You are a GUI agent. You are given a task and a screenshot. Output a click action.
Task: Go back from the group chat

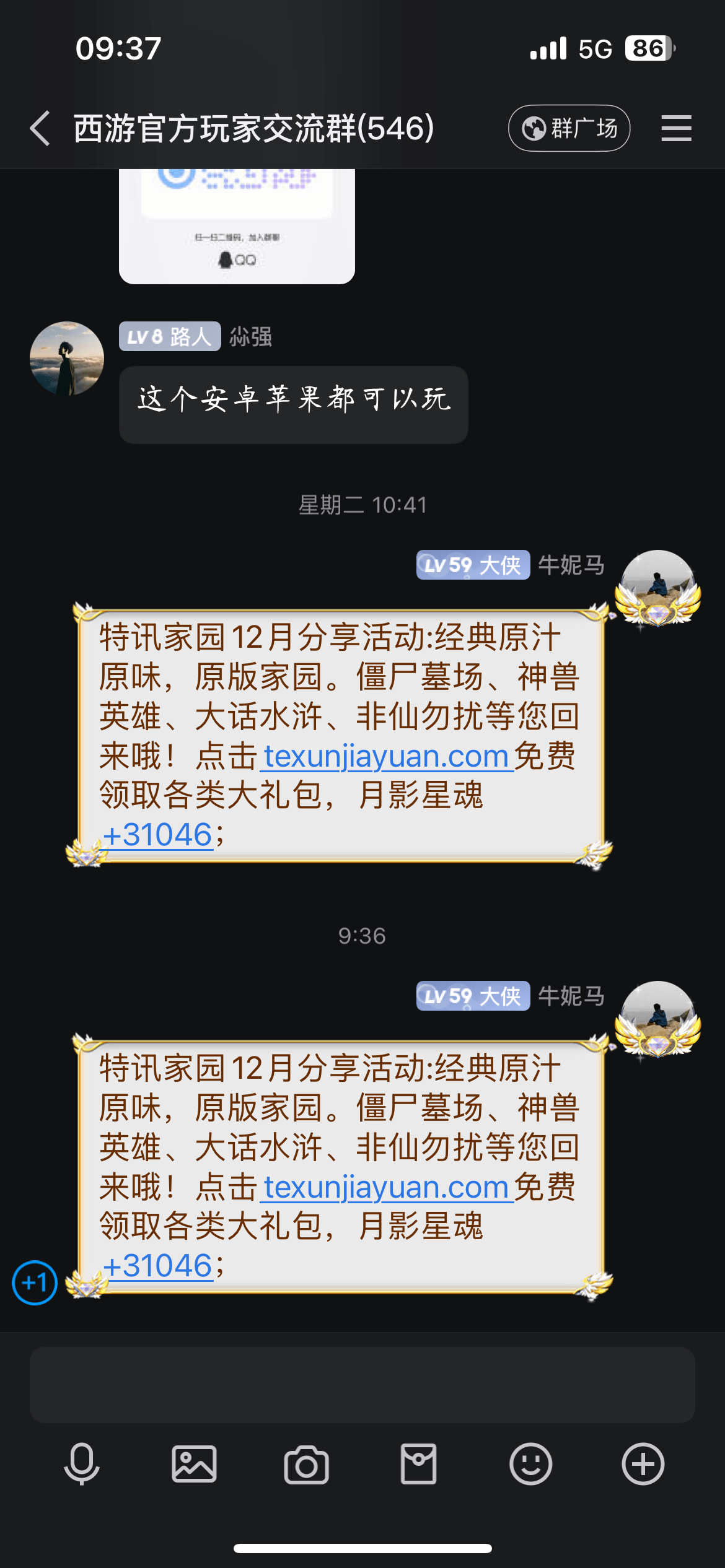40,129
